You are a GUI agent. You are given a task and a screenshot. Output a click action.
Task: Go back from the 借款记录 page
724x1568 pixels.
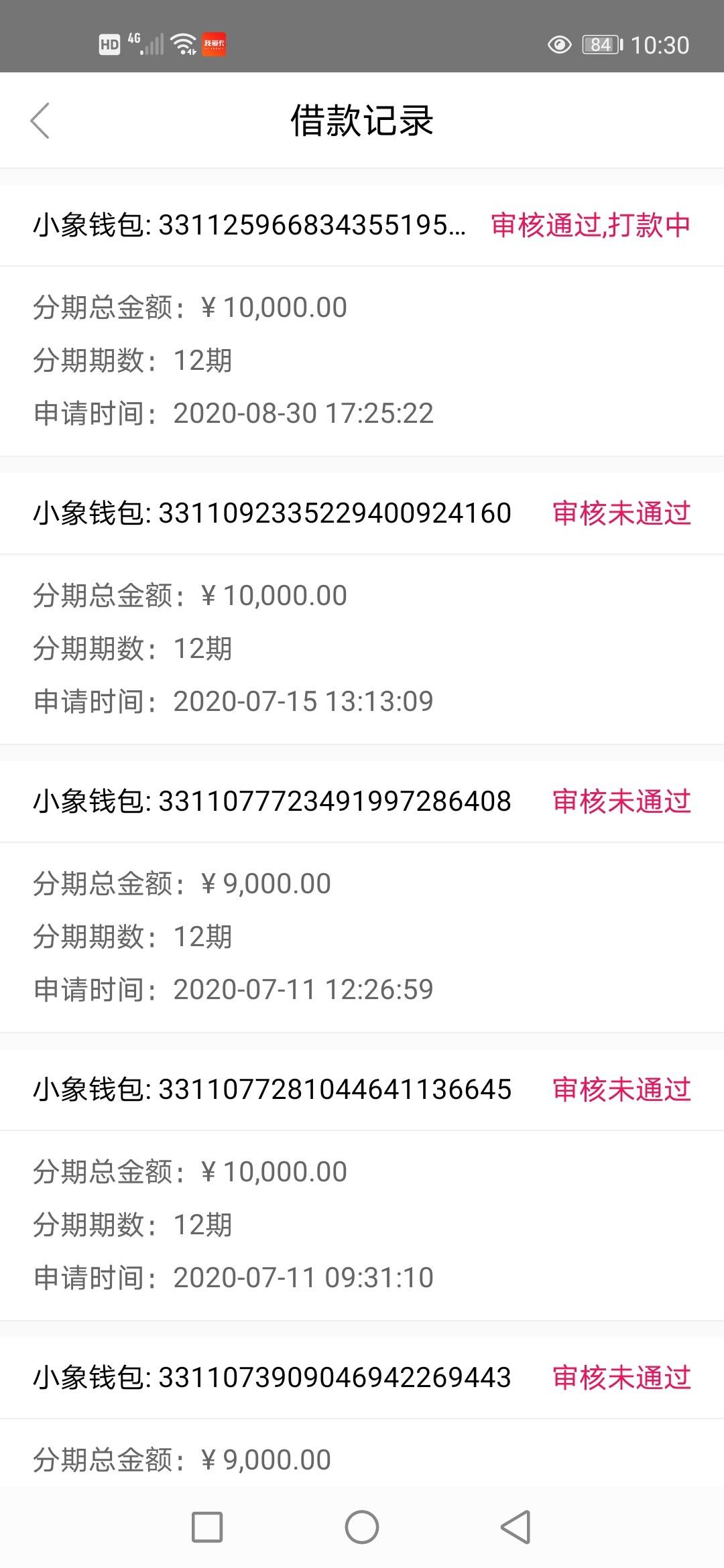(40, 121)
